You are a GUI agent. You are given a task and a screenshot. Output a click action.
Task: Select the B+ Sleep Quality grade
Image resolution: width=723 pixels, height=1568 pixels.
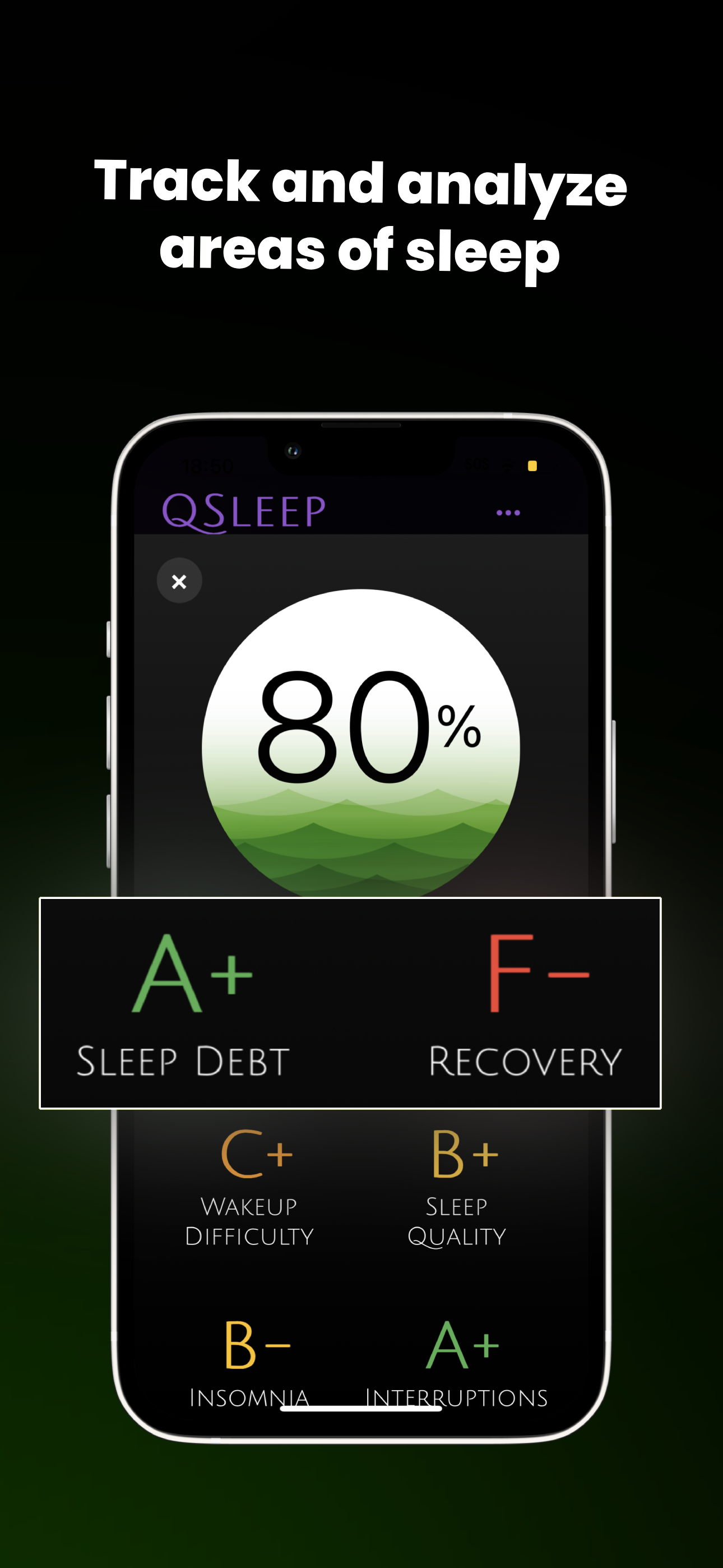(x=465, y=1154)
